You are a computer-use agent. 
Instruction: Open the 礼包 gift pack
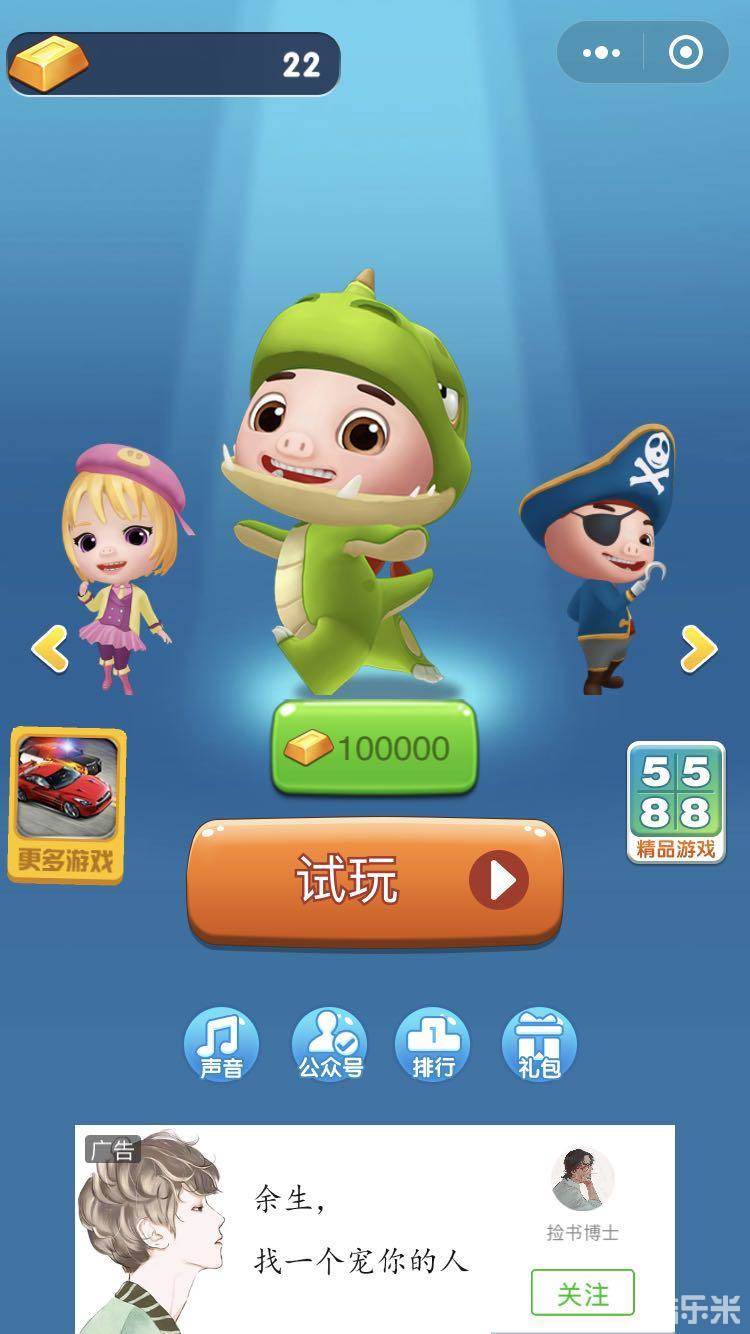[x=539, y=1045]
